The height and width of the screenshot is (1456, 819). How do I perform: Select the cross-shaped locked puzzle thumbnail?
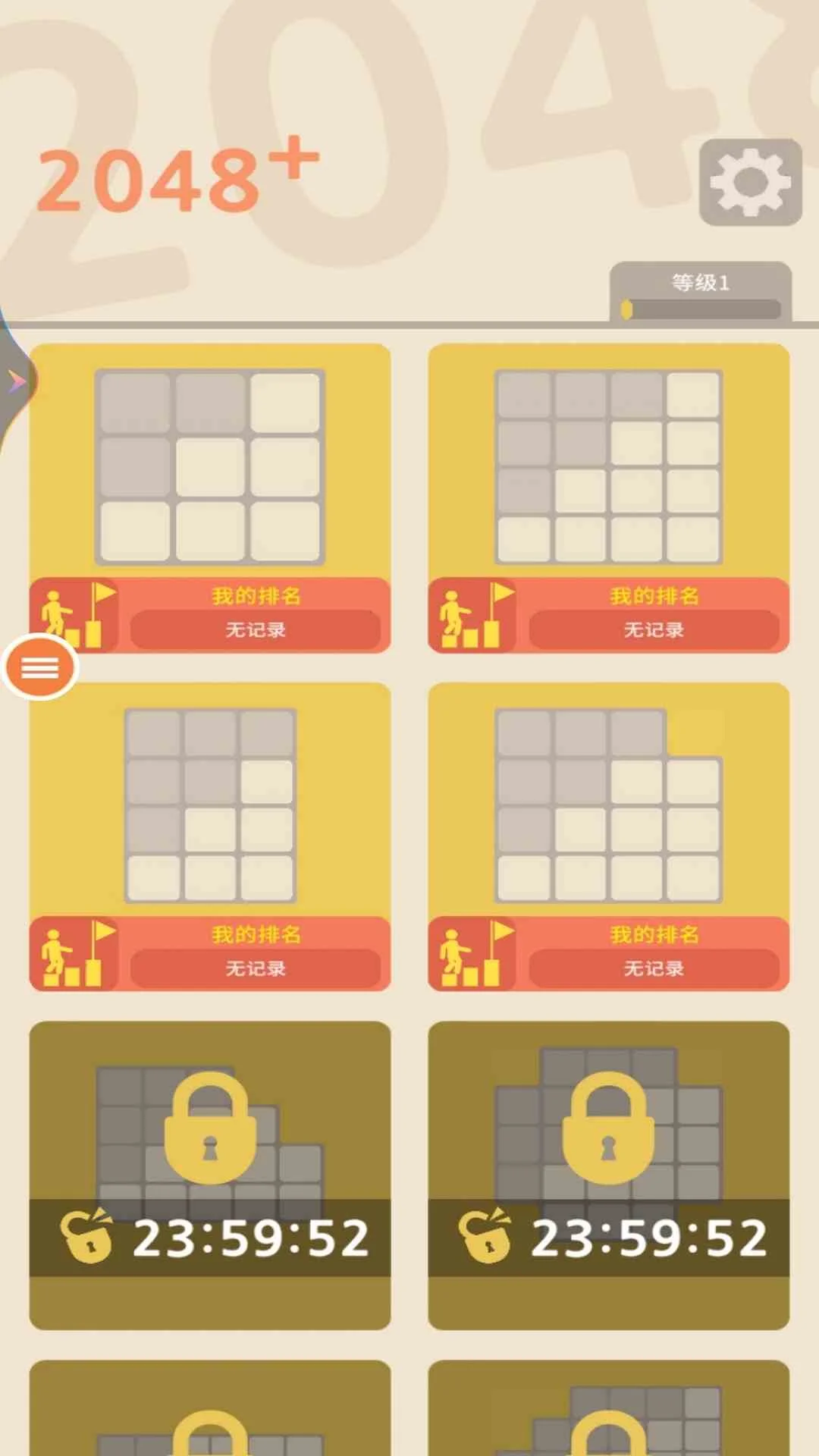(x=609, y=1130)
